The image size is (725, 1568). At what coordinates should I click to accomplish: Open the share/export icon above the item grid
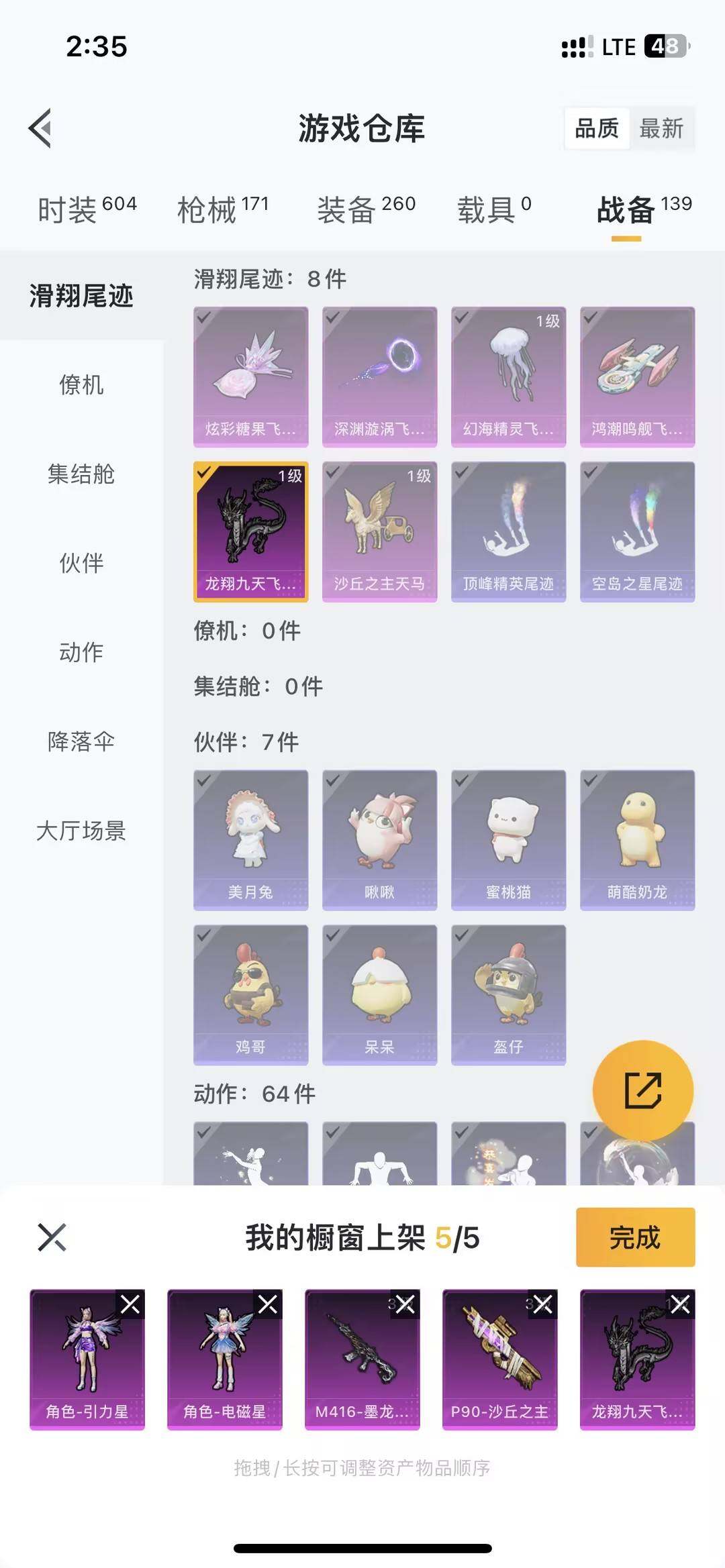(x=642, y=1088)
